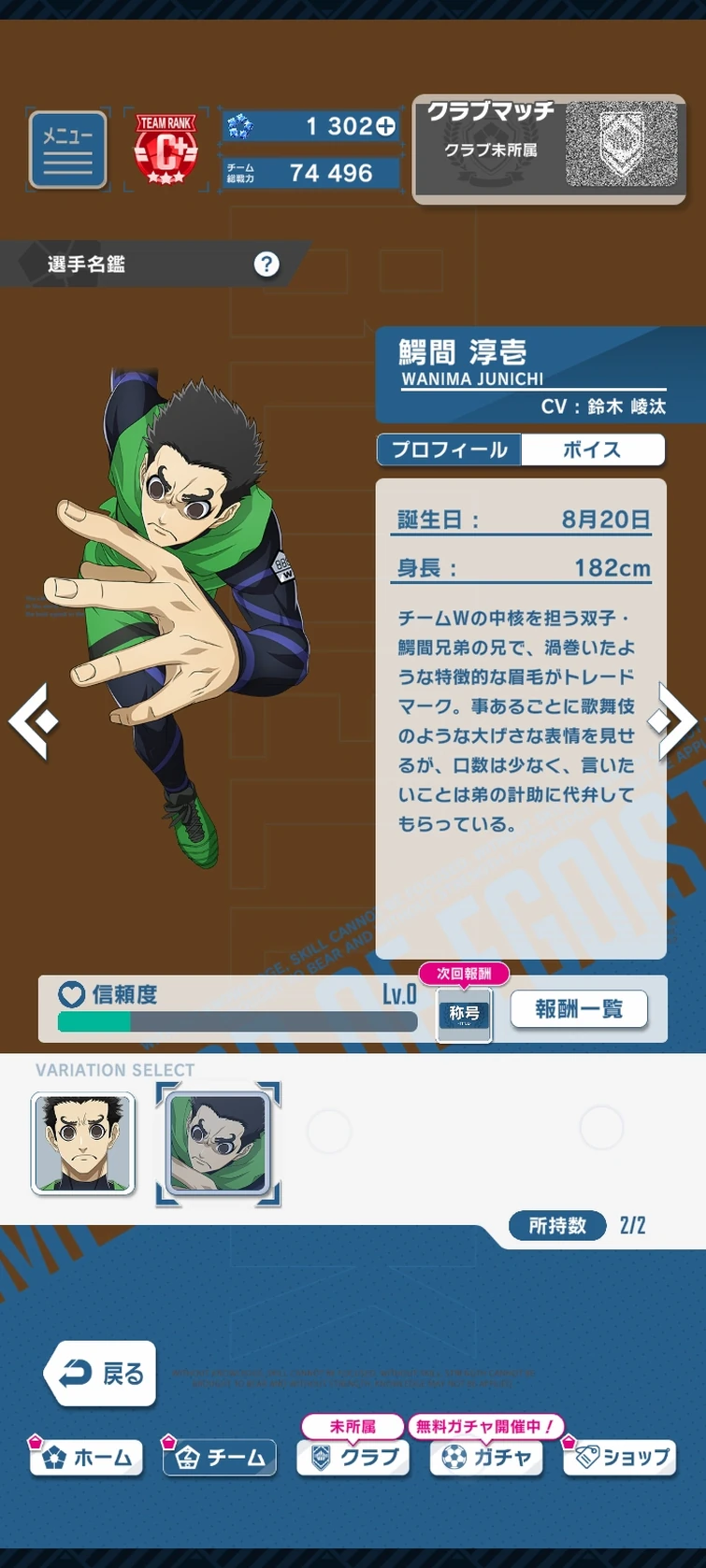Tap the plus icon to add gems

[385, 126]
